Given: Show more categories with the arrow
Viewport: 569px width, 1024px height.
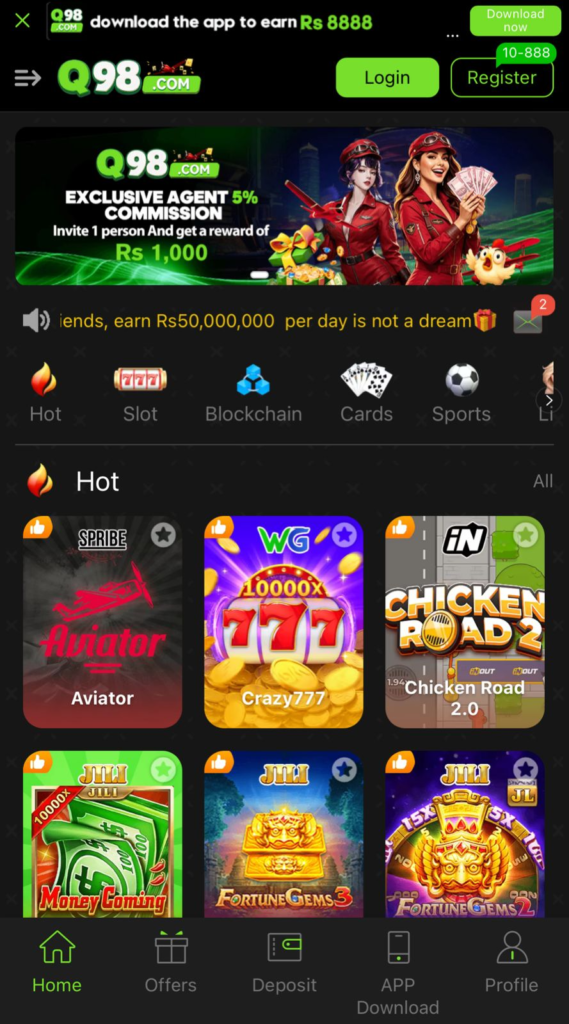Looking at the screenshot, I should click(x=548, y=400).
